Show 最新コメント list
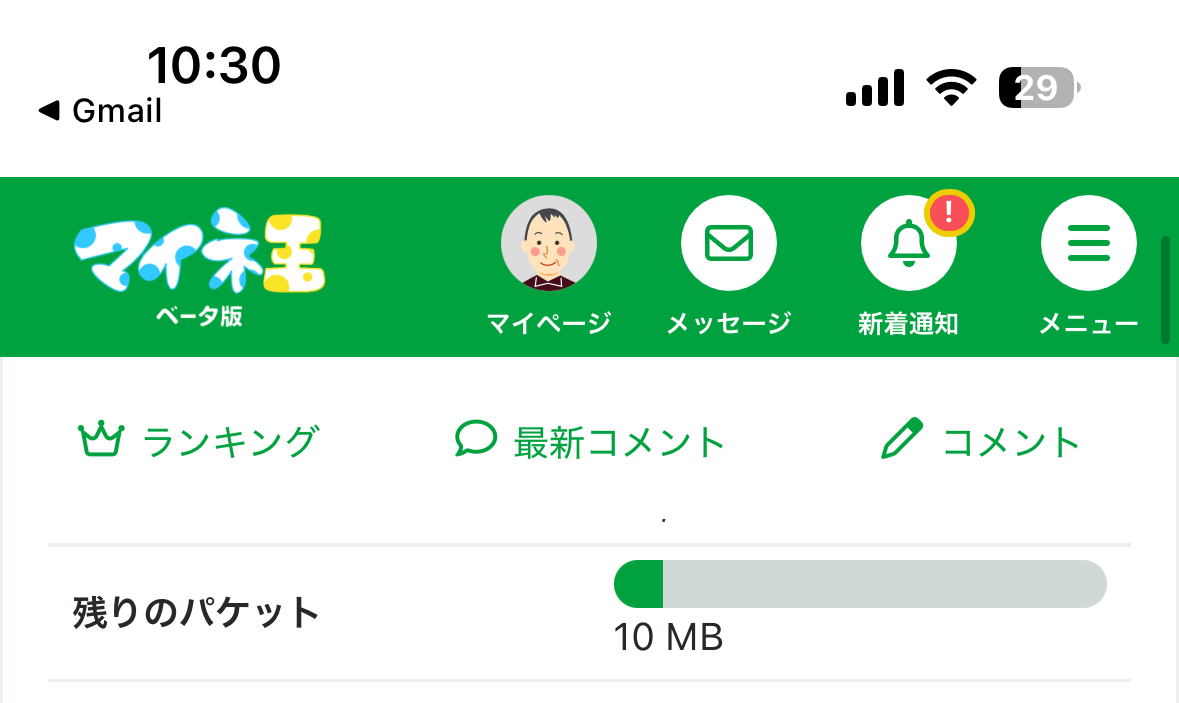Viewport: 1179px width, 703px height. point(590,441)
